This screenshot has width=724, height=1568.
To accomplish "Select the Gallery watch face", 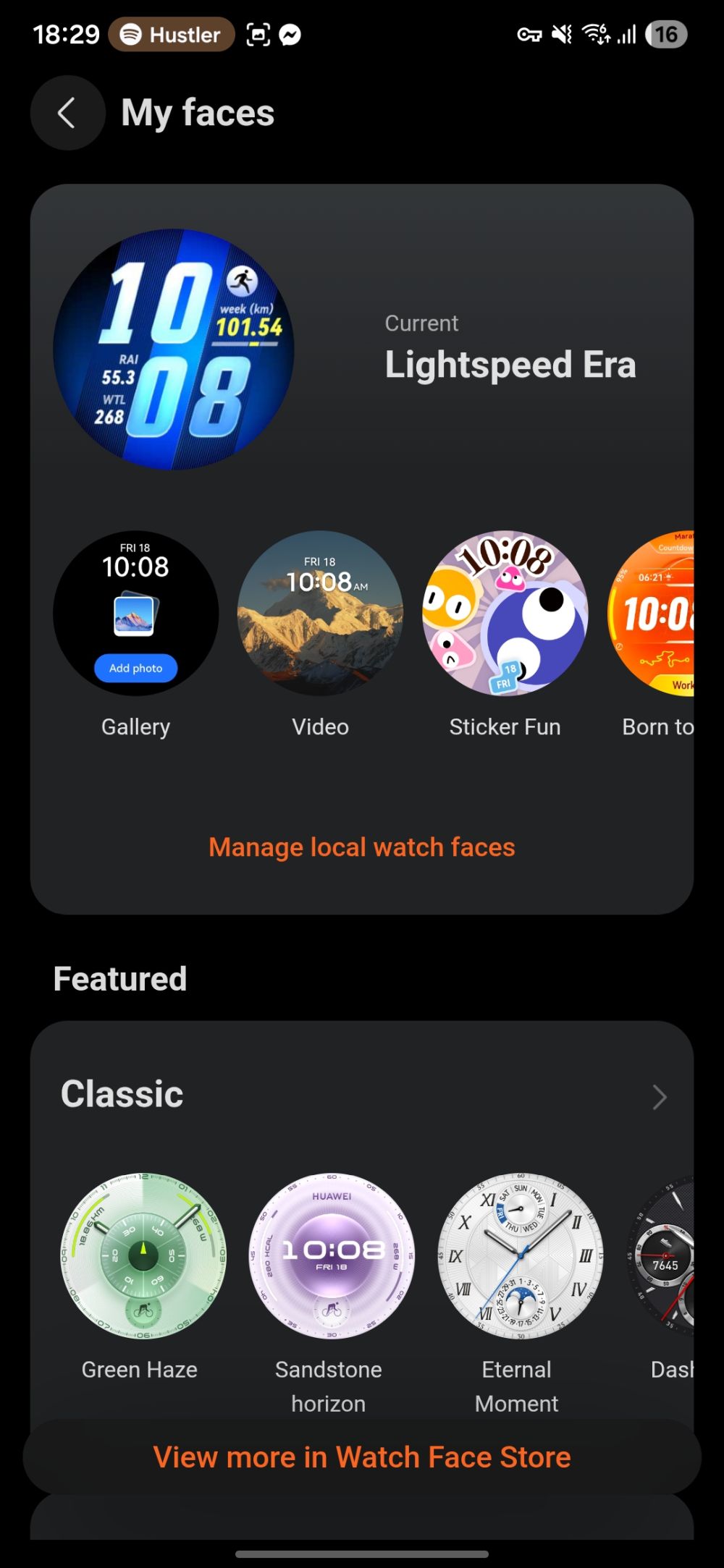I will tap(136, 614).
